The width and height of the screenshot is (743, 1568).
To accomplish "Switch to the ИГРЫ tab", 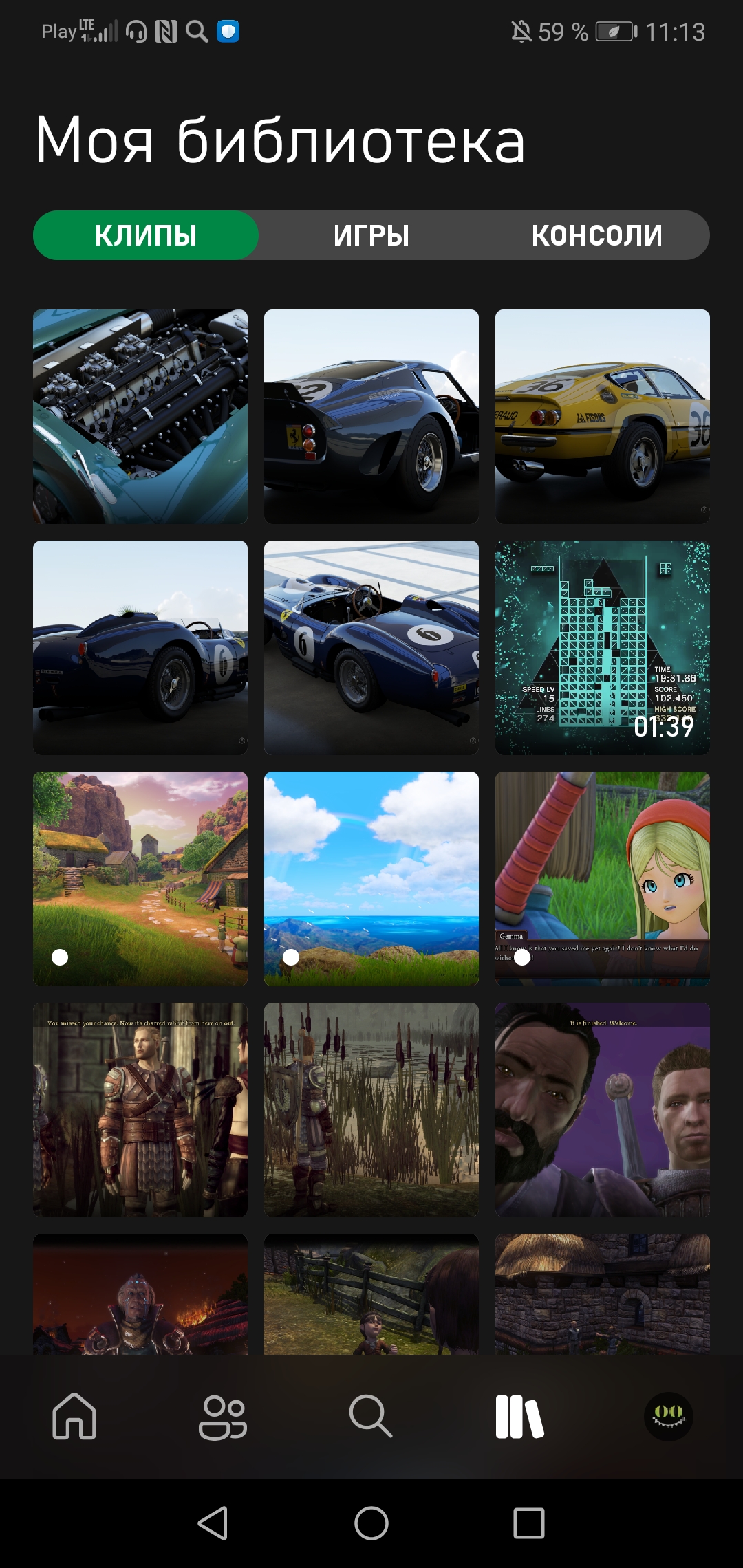I will 371,235.
